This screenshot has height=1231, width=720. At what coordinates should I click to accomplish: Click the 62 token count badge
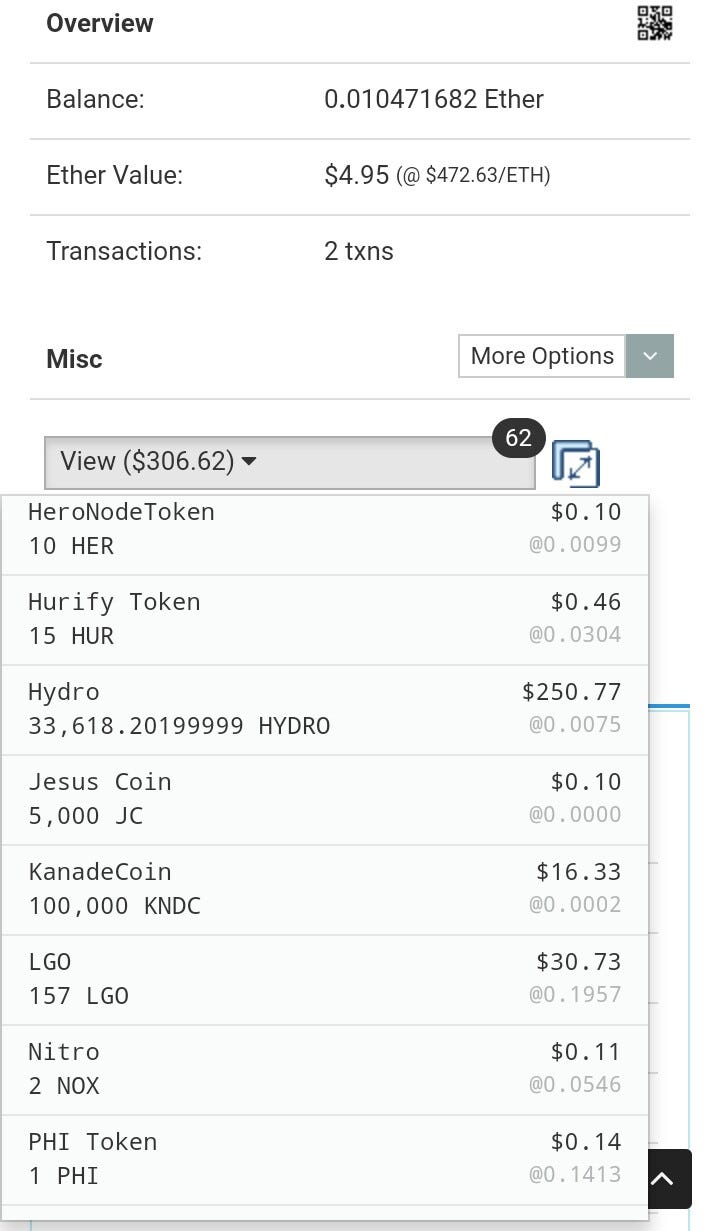[518, 438]
